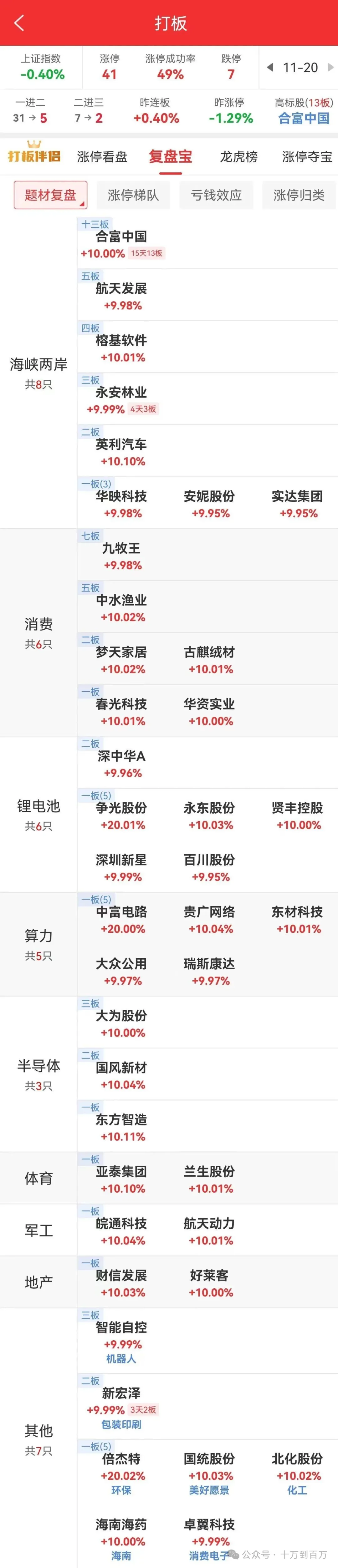338x1568 pixels.
Task: View the stock 大为股份
Action: (121, 1016)
